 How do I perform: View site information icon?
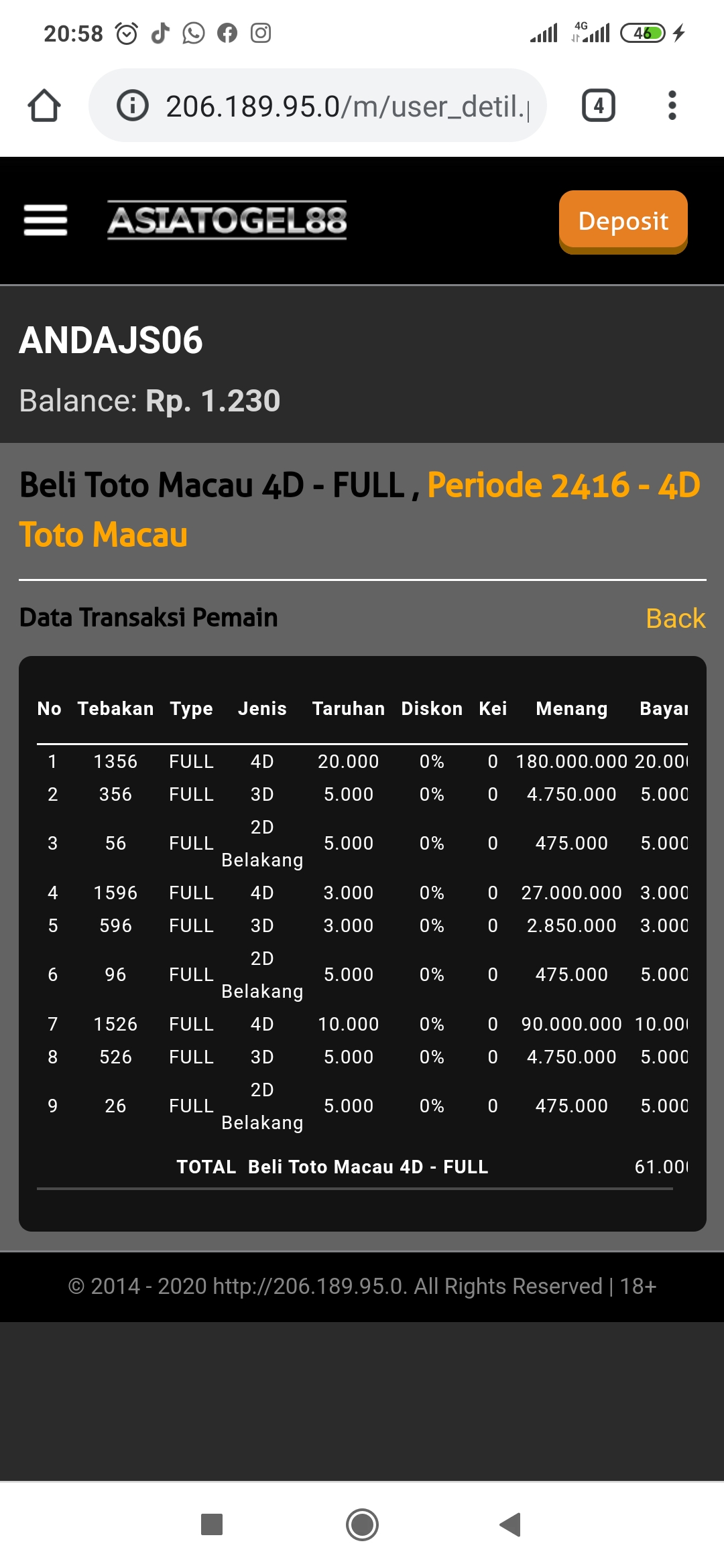[132, 106]
